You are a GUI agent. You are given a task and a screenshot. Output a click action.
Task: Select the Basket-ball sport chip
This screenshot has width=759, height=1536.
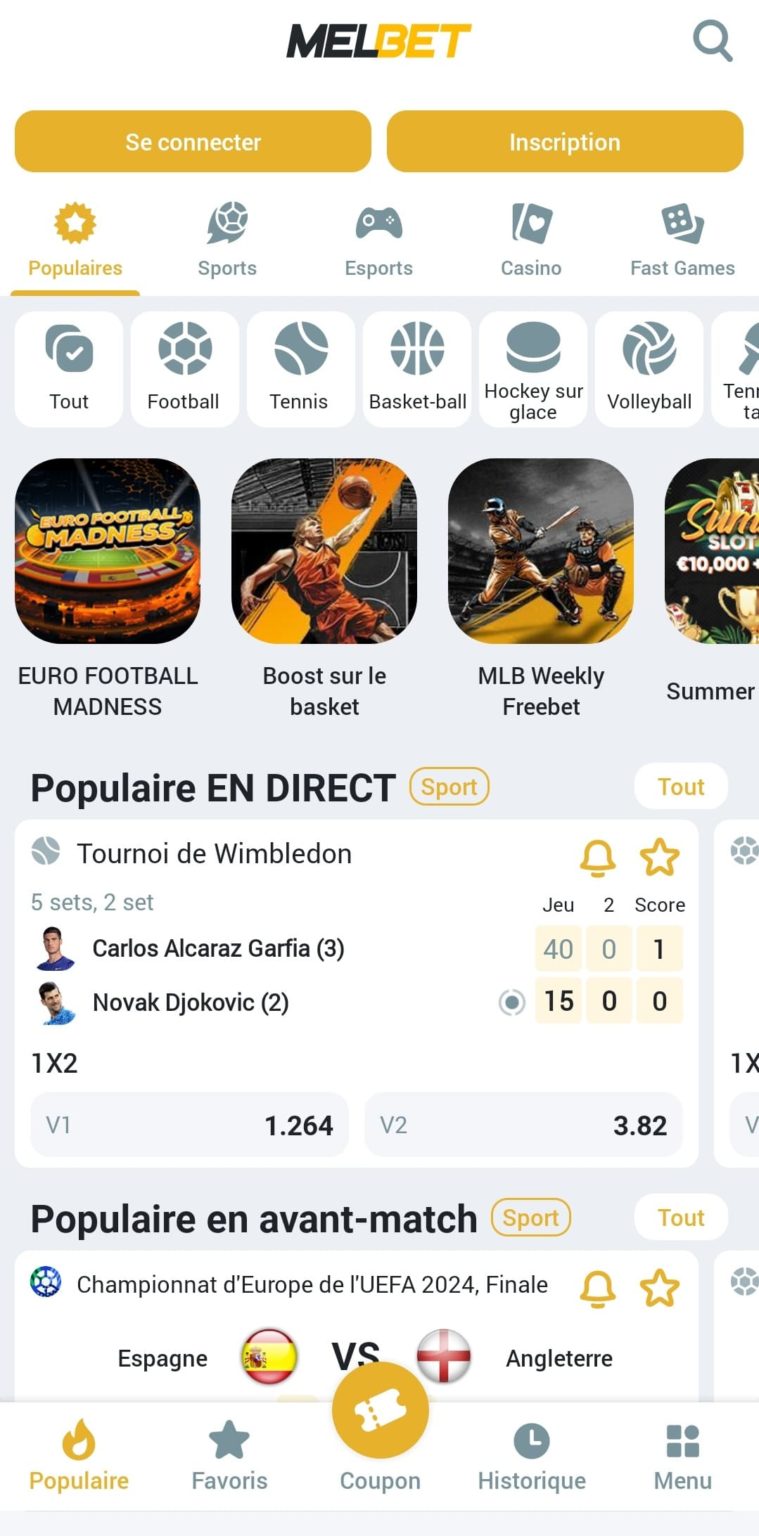click(x=417, y=368)
